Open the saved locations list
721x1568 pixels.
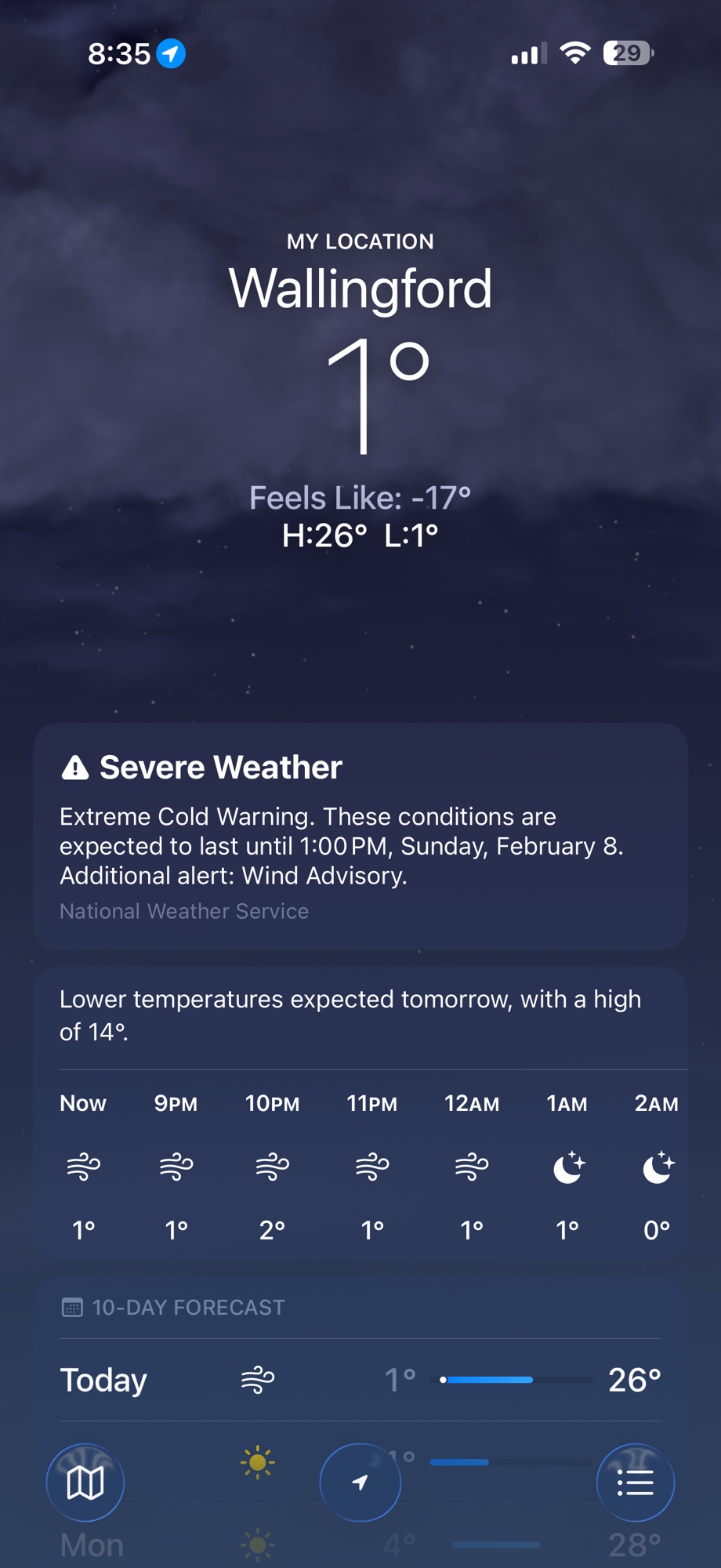pos(635,1483)
